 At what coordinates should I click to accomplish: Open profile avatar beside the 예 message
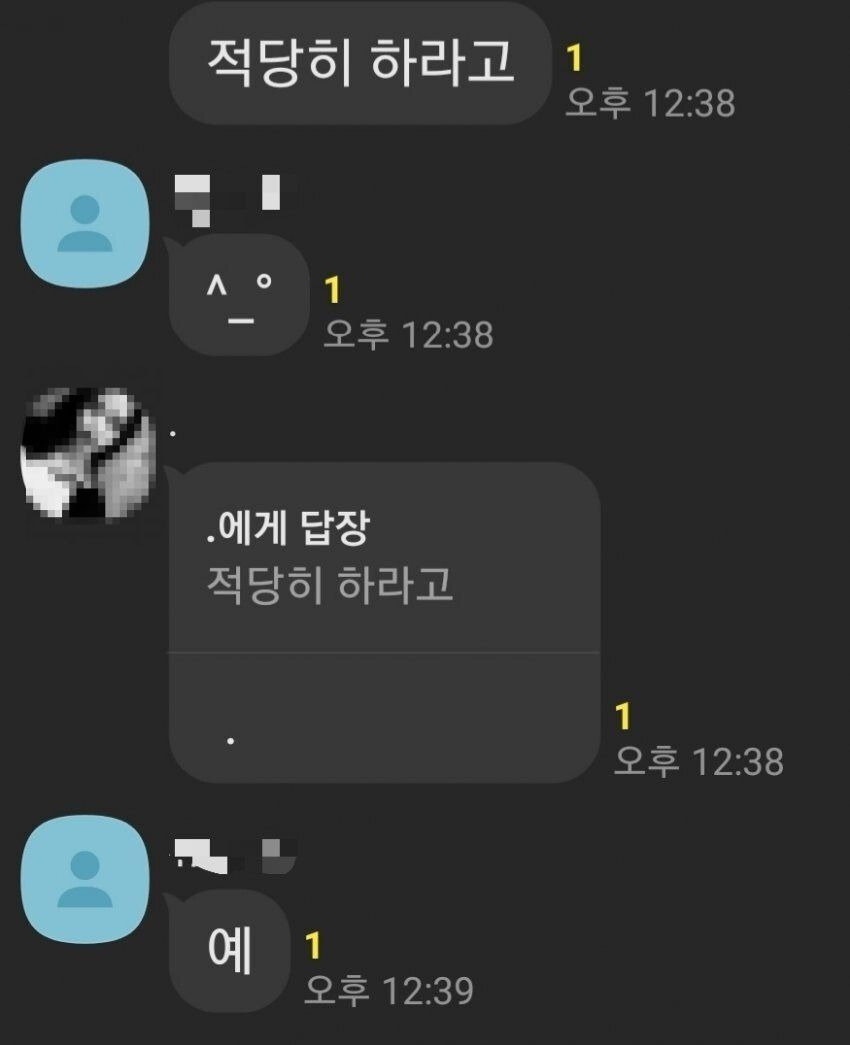tap(86, 879)
